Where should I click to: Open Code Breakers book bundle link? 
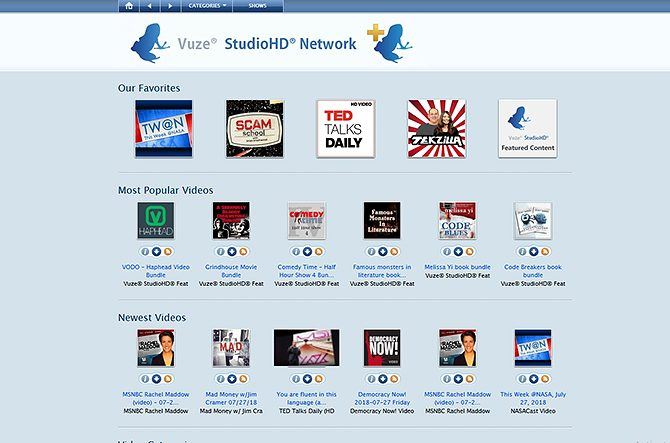(533, 268)
